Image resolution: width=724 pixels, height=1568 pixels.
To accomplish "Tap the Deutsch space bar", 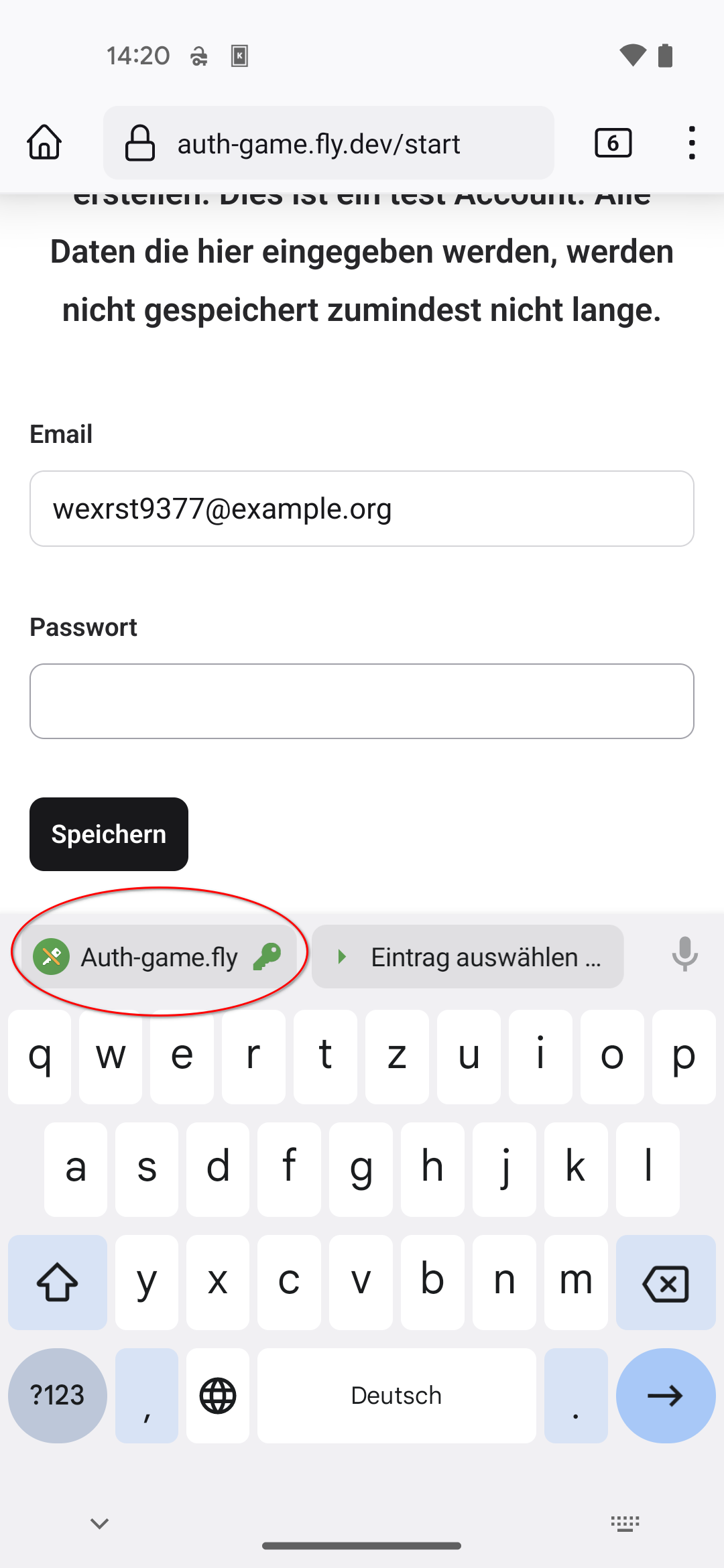I will [x=396, y=1395].
